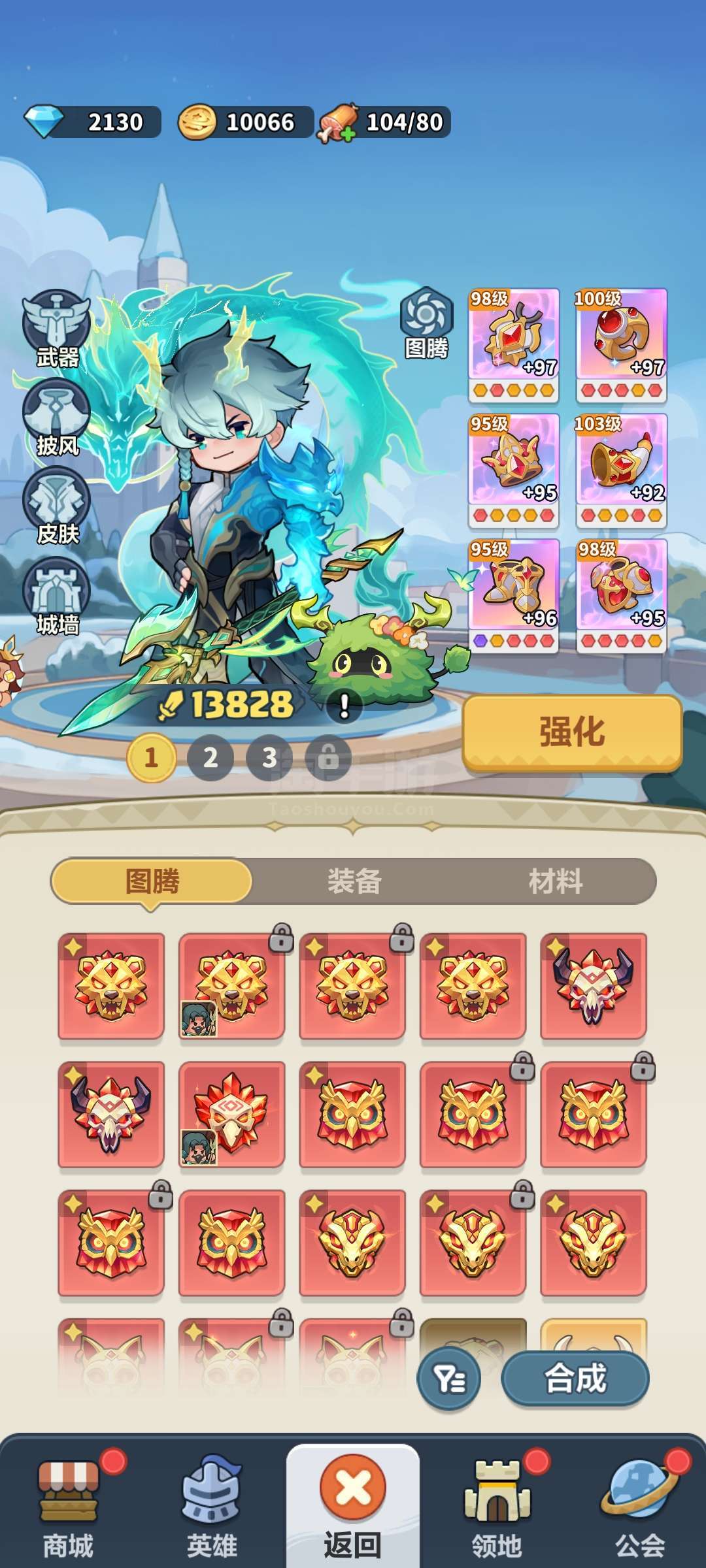The image size is (706, 1568).
Task: Open the 城墙 wall slot
Action: (57, 596)
